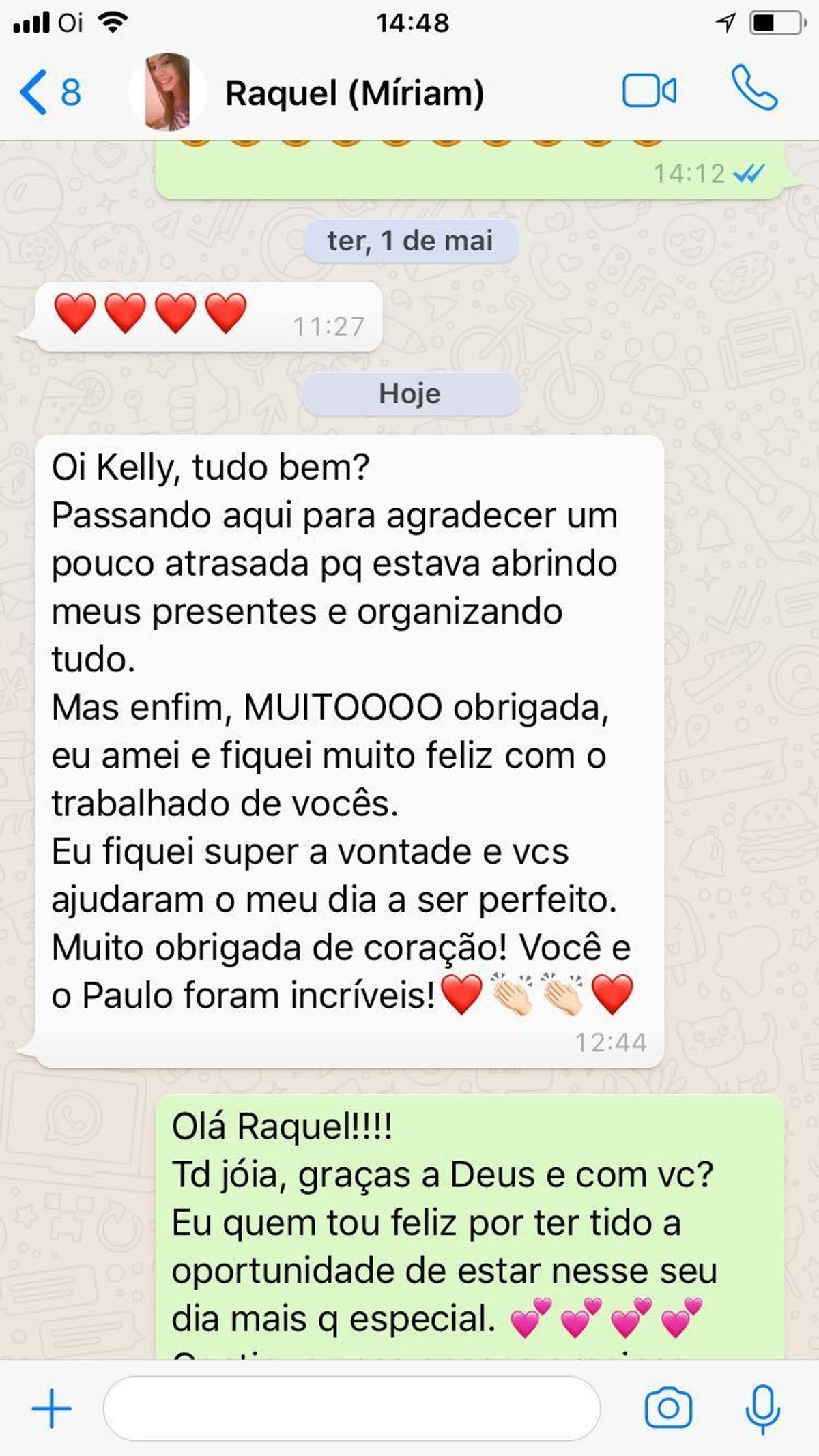Start a video call with Raquel
The image size is (819, 1456).
click(x=649, y=91)
